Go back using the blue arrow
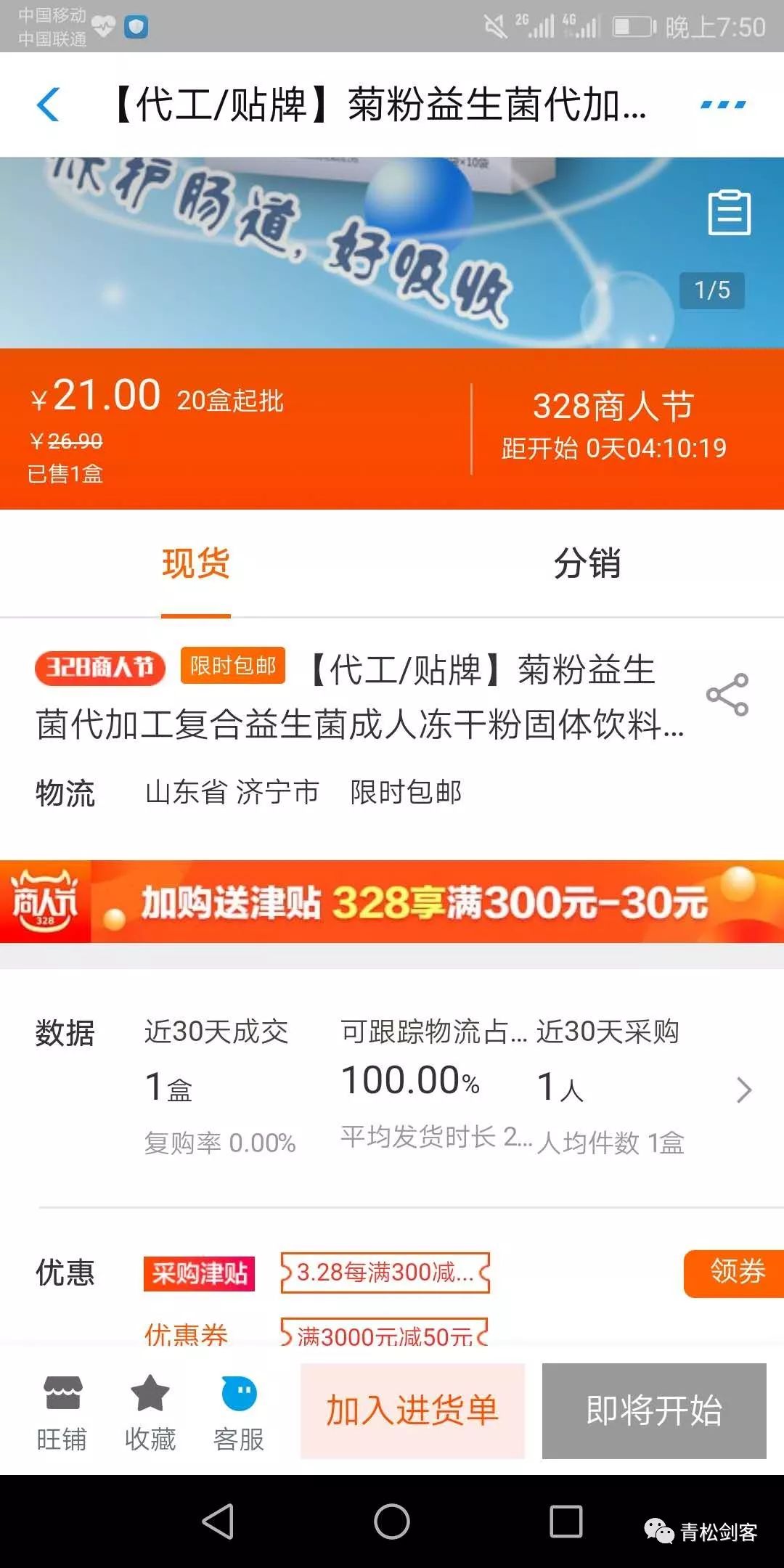Image resolution: width=784 pixels, height=1568 pixels. click(48, 105)
